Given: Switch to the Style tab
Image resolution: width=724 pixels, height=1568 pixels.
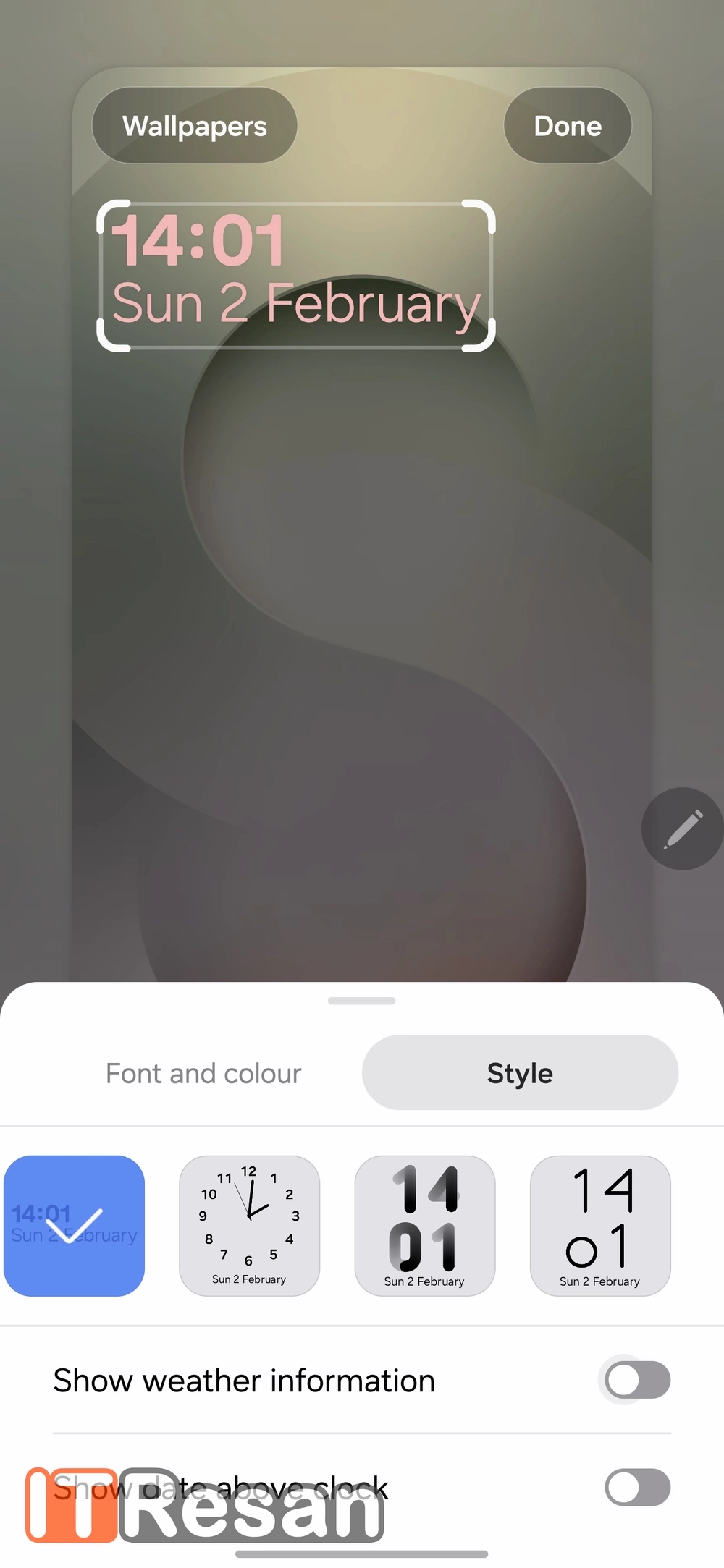Looking at the screenshot, I should point(520,1073).
